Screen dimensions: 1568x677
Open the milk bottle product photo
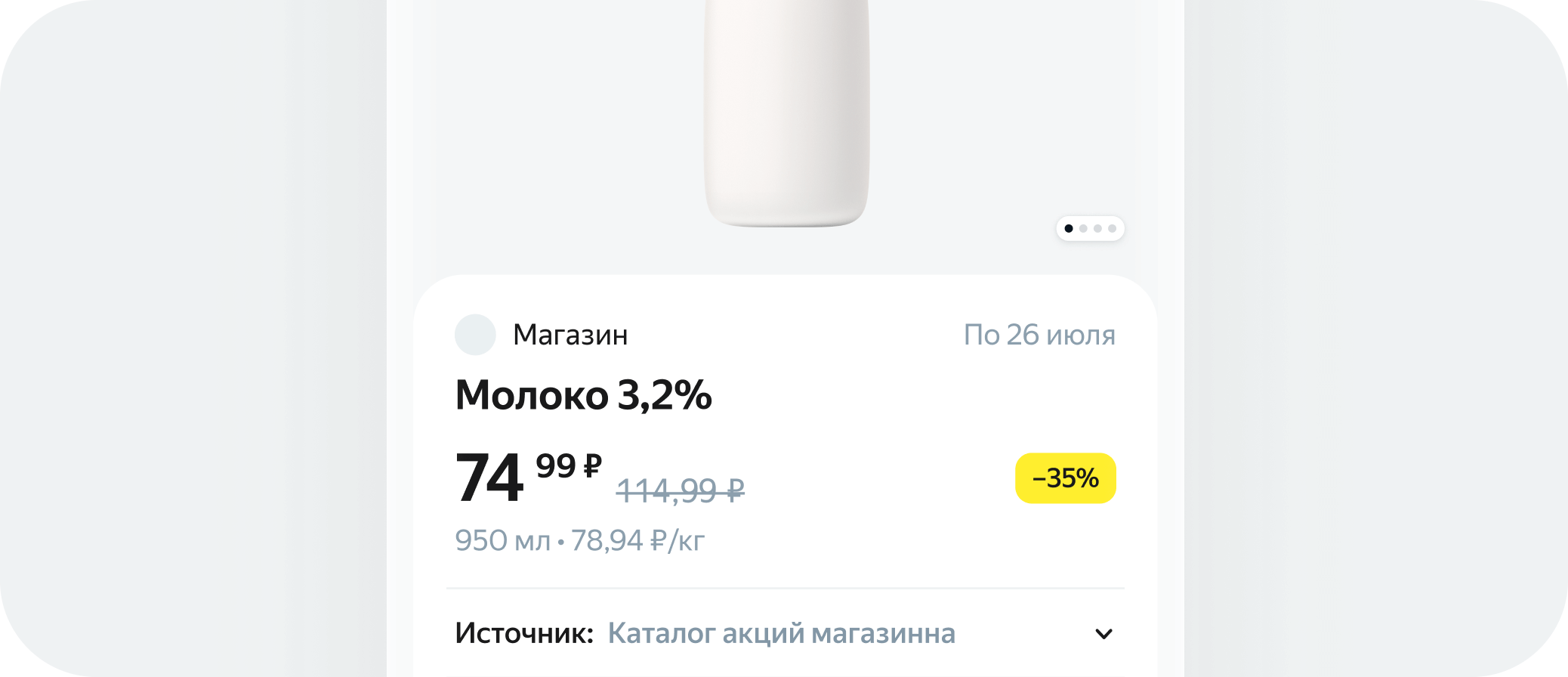pos(786,113)
